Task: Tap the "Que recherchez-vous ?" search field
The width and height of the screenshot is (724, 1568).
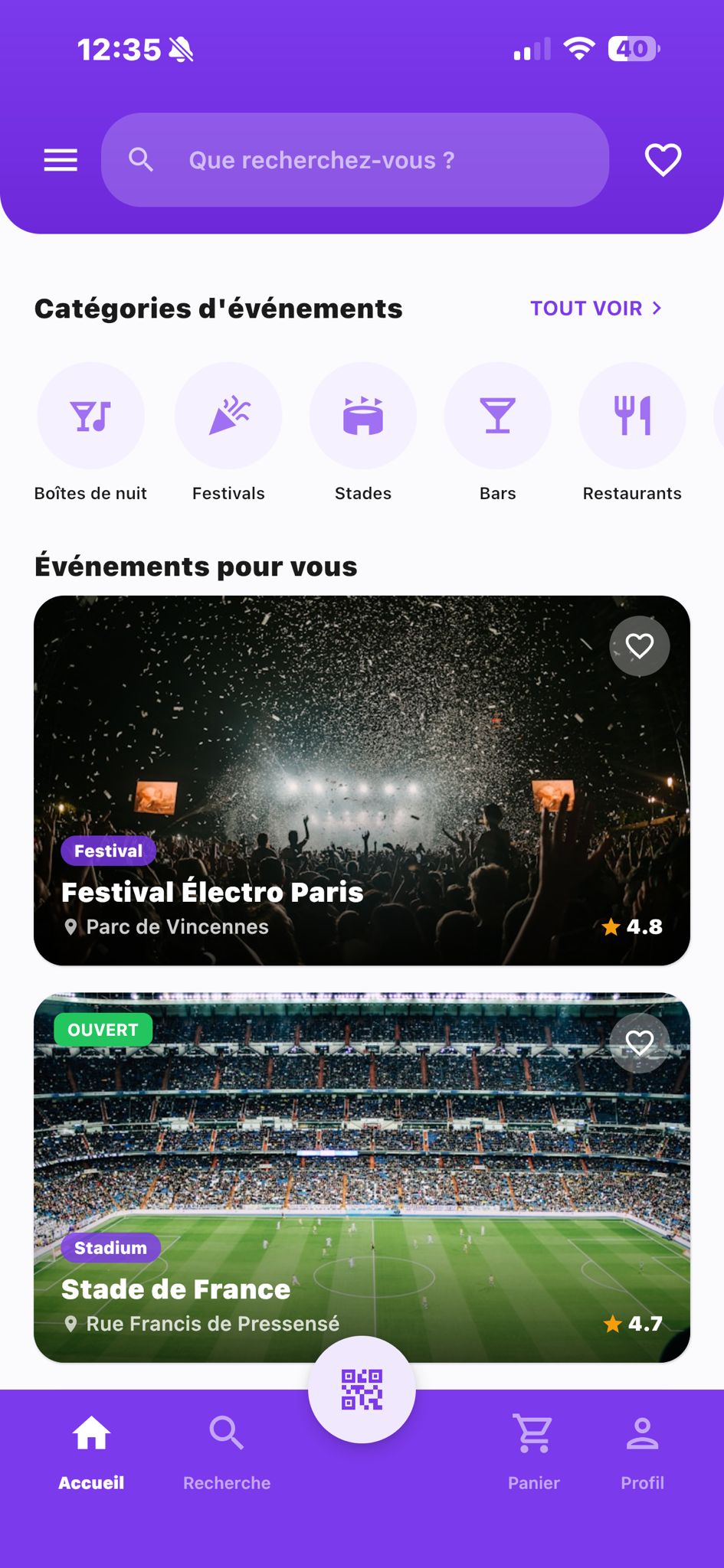Action: tap(355, 160)
